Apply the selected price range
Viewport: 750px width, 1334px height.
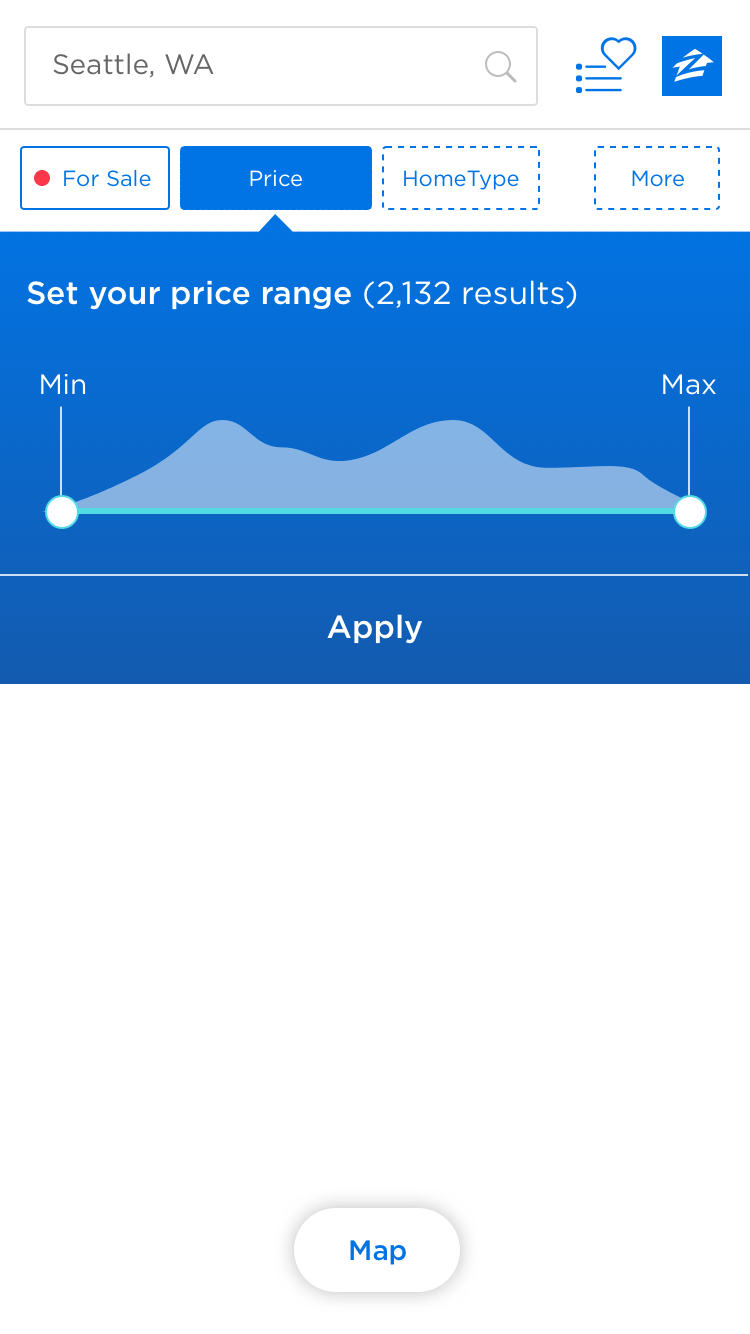pyautogui.click(x=375, y=627)
